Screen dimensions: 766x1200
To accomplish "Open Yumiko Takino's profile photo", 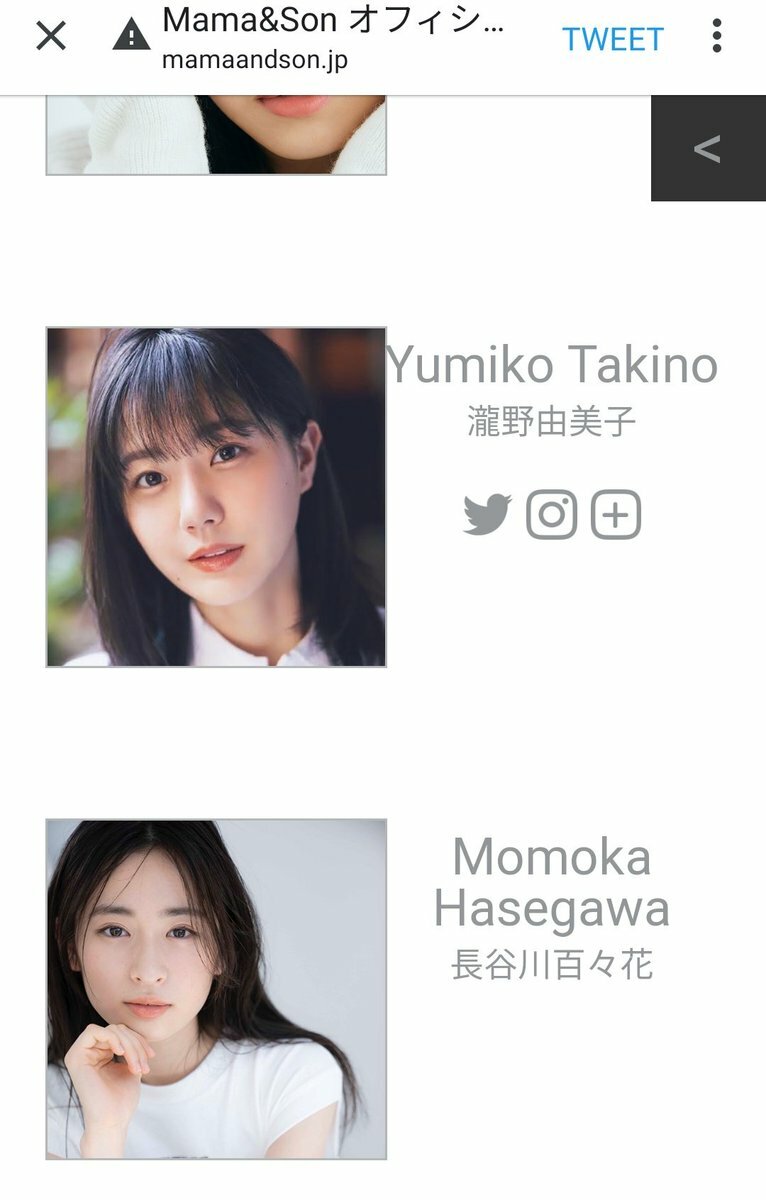I will [x=216, y=497].
